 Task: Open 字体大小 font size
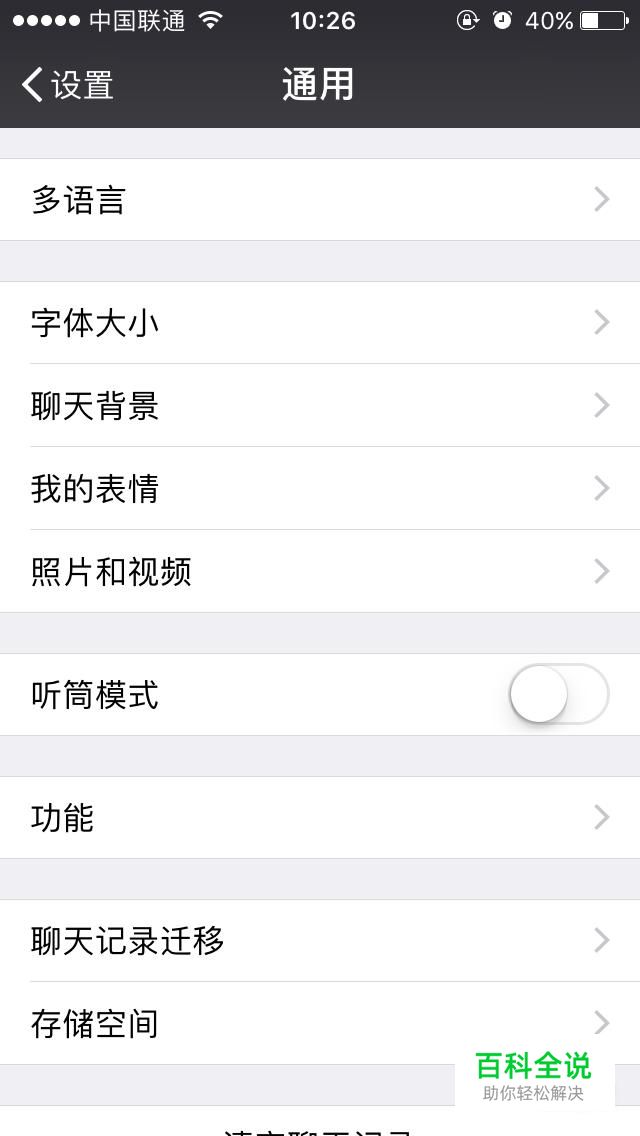click(x=320, y=322)
